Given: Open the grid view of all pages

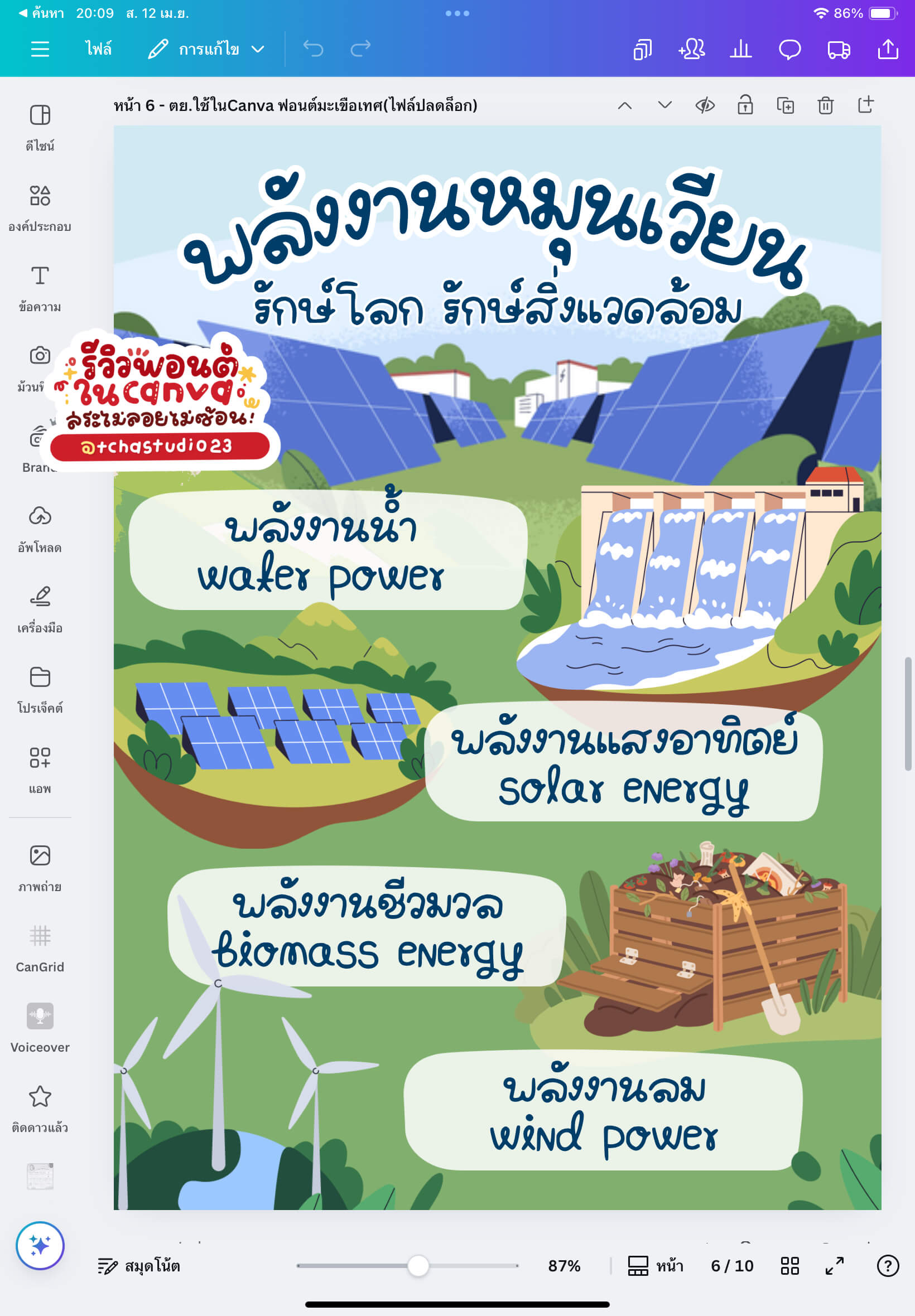Looking at the screenshot, I should [x=789, y=1266].
